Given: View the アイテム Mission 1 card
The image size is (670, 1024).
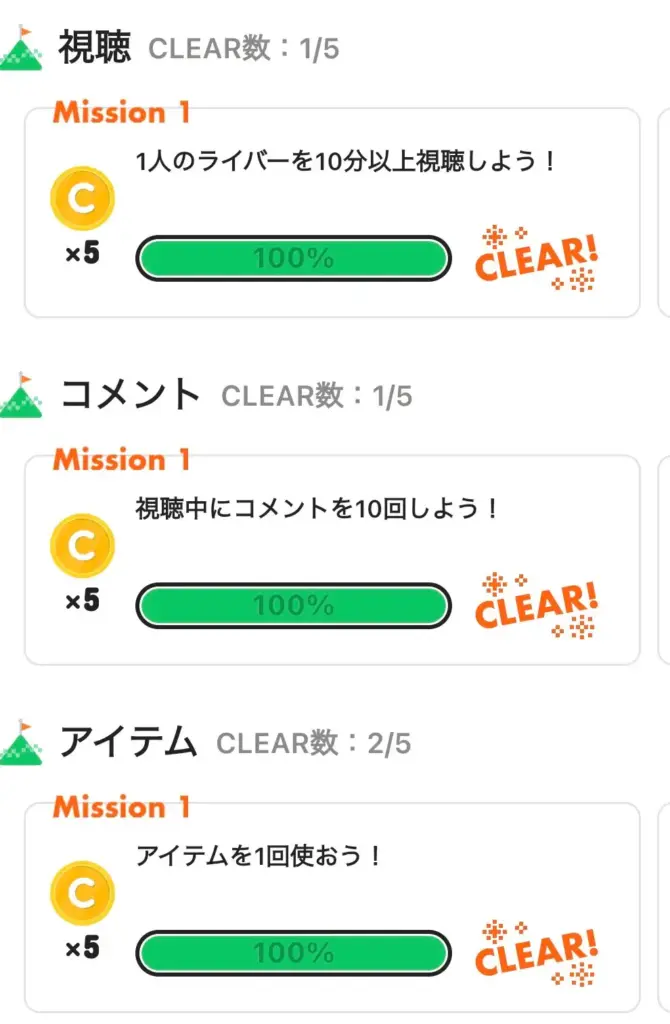Looking at the screenshot, I should (332, 906).
